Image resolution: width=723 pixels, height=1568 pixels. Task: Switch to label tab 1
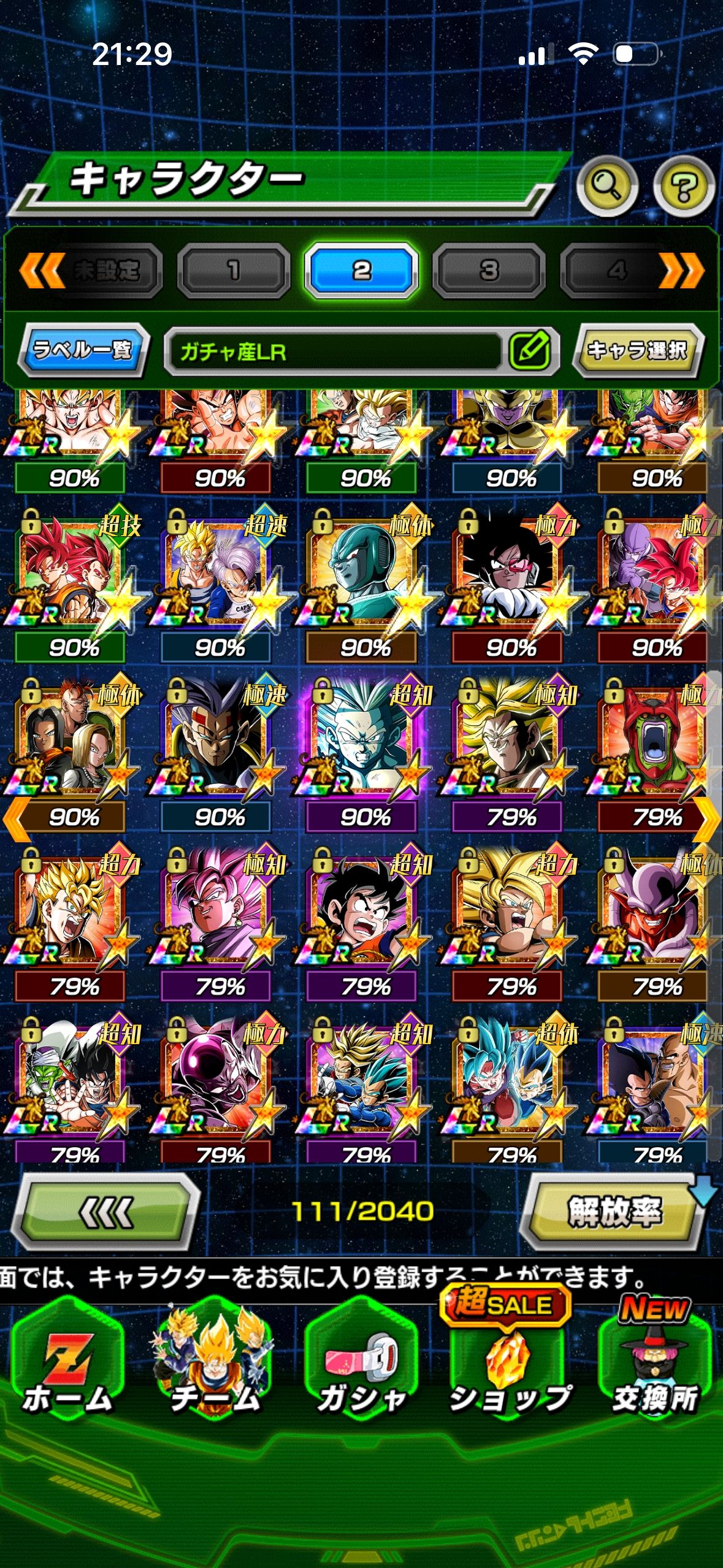234,270
